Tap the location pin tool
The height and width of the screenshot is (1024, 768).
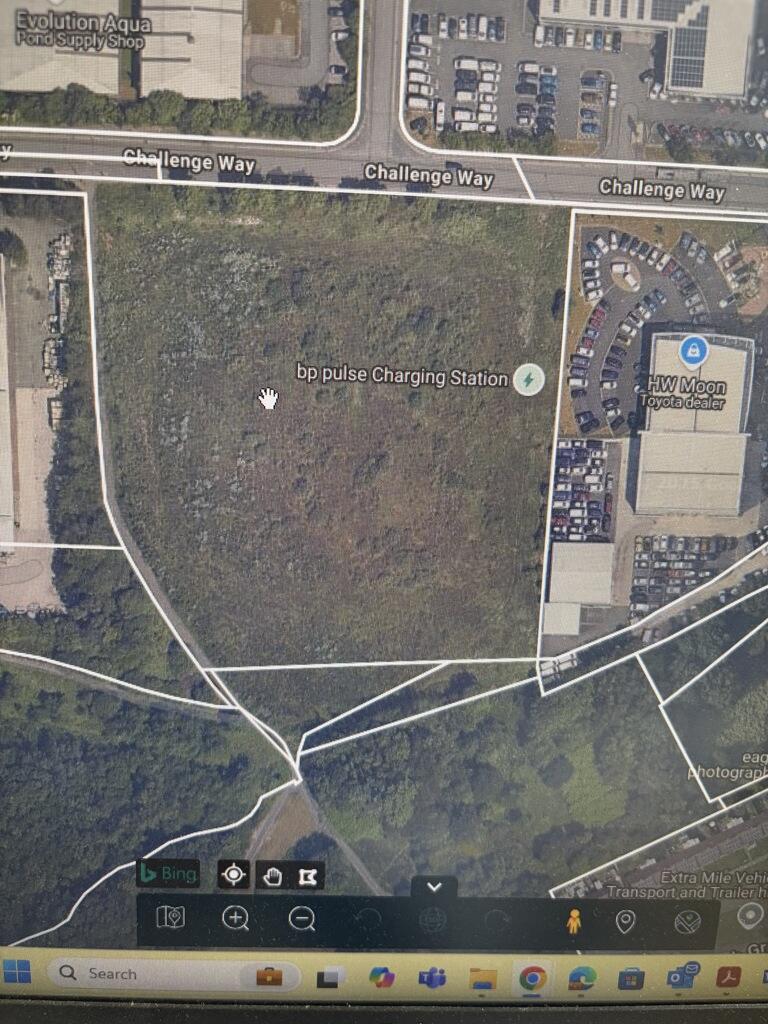(625, 922)
